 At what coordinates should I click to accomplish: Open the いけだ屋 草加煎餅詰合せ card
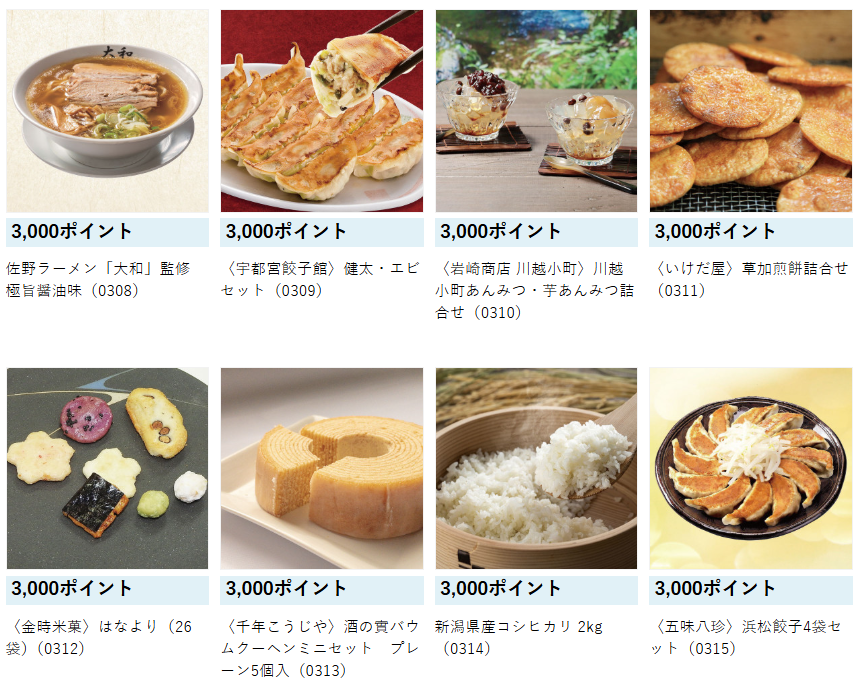[750, 111]
